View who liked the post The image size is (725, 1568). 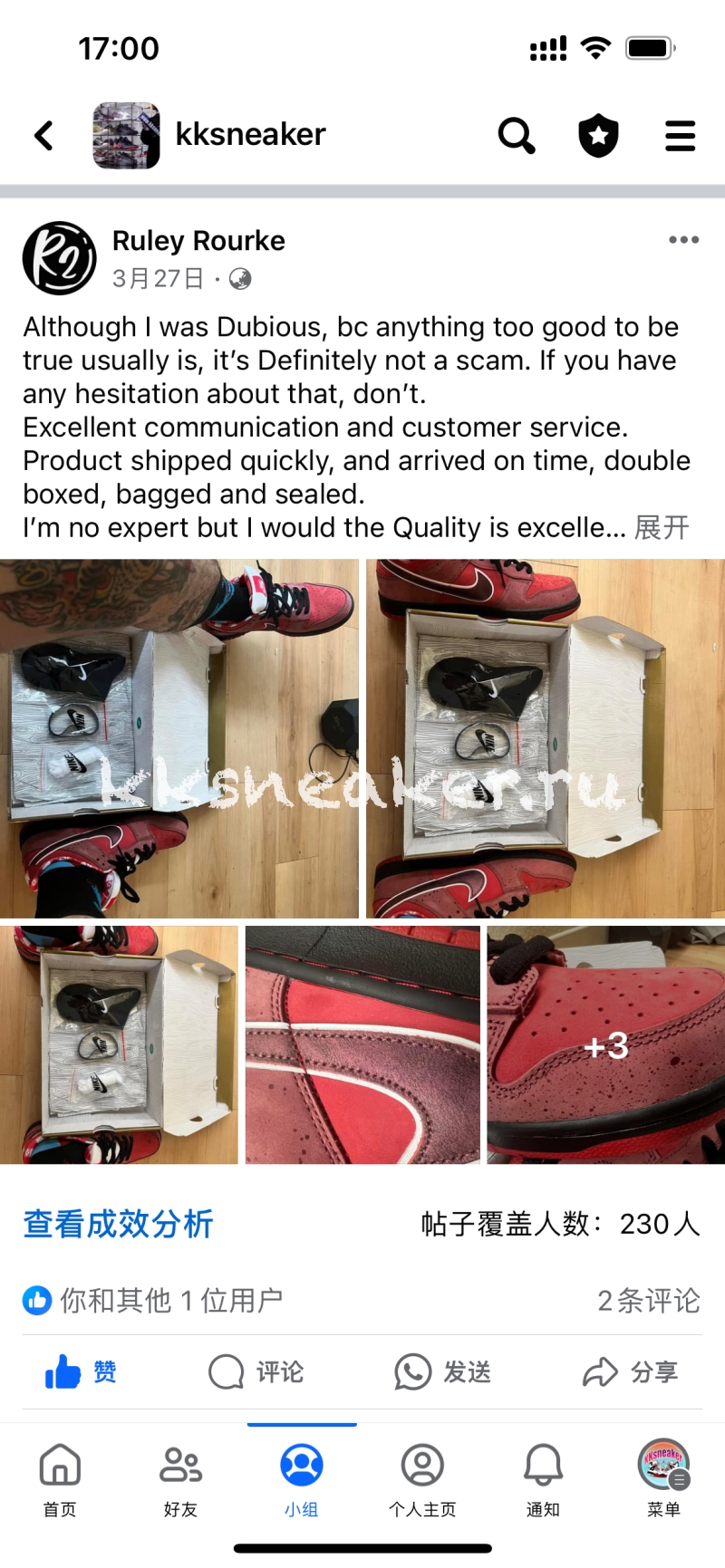click(154, 1301)
